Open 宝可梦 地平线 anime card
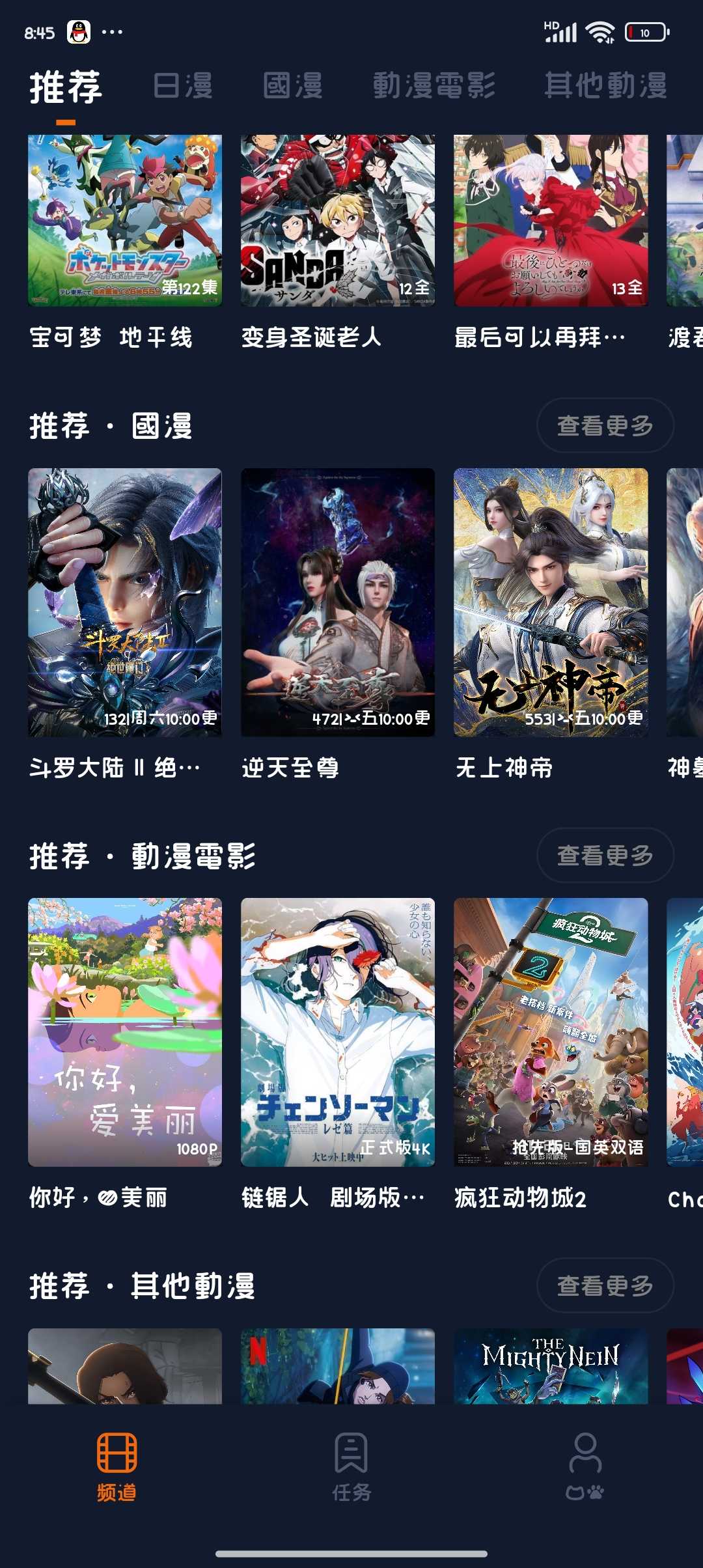 [125, 221]
